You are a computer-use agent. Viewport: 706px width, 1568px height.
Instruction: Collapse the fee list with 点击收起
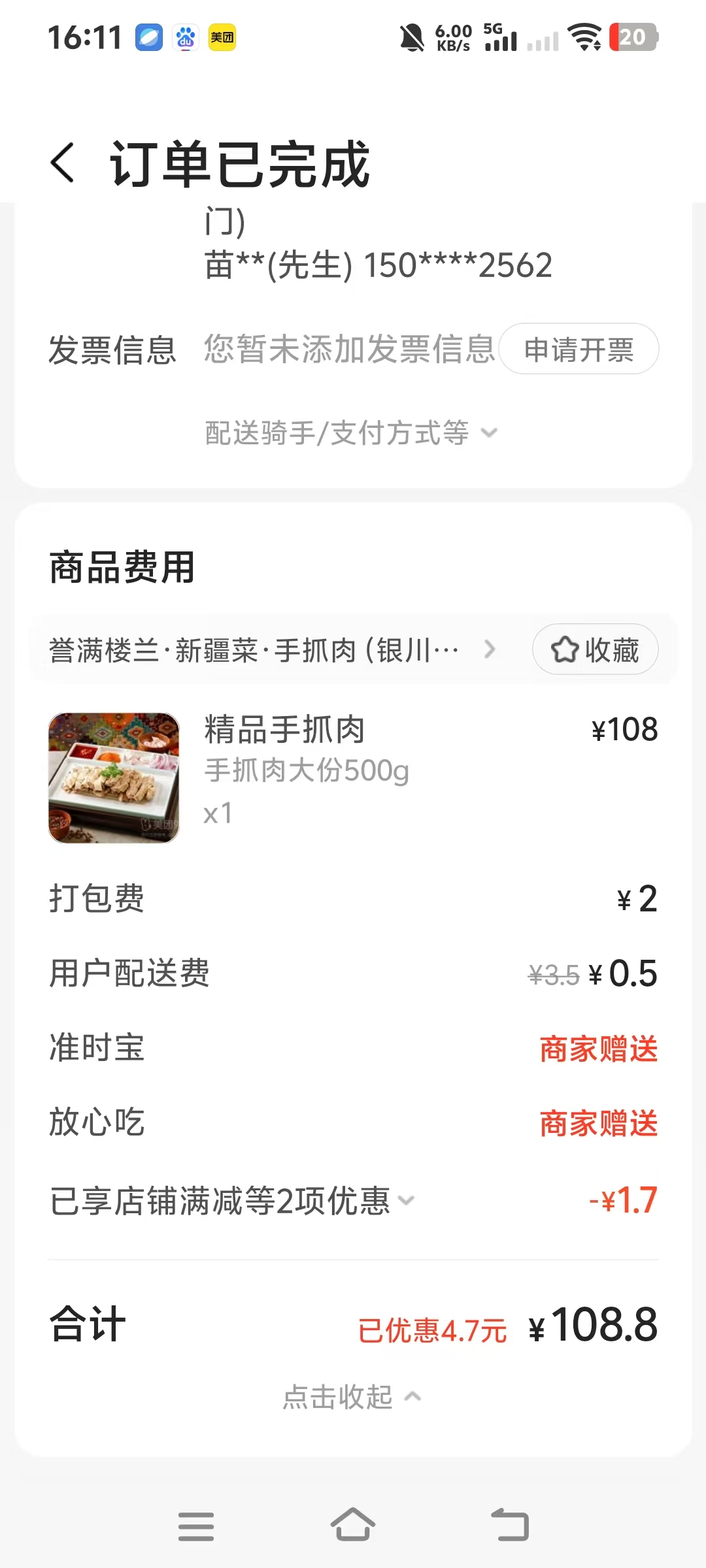click(x=352, y=1397)
